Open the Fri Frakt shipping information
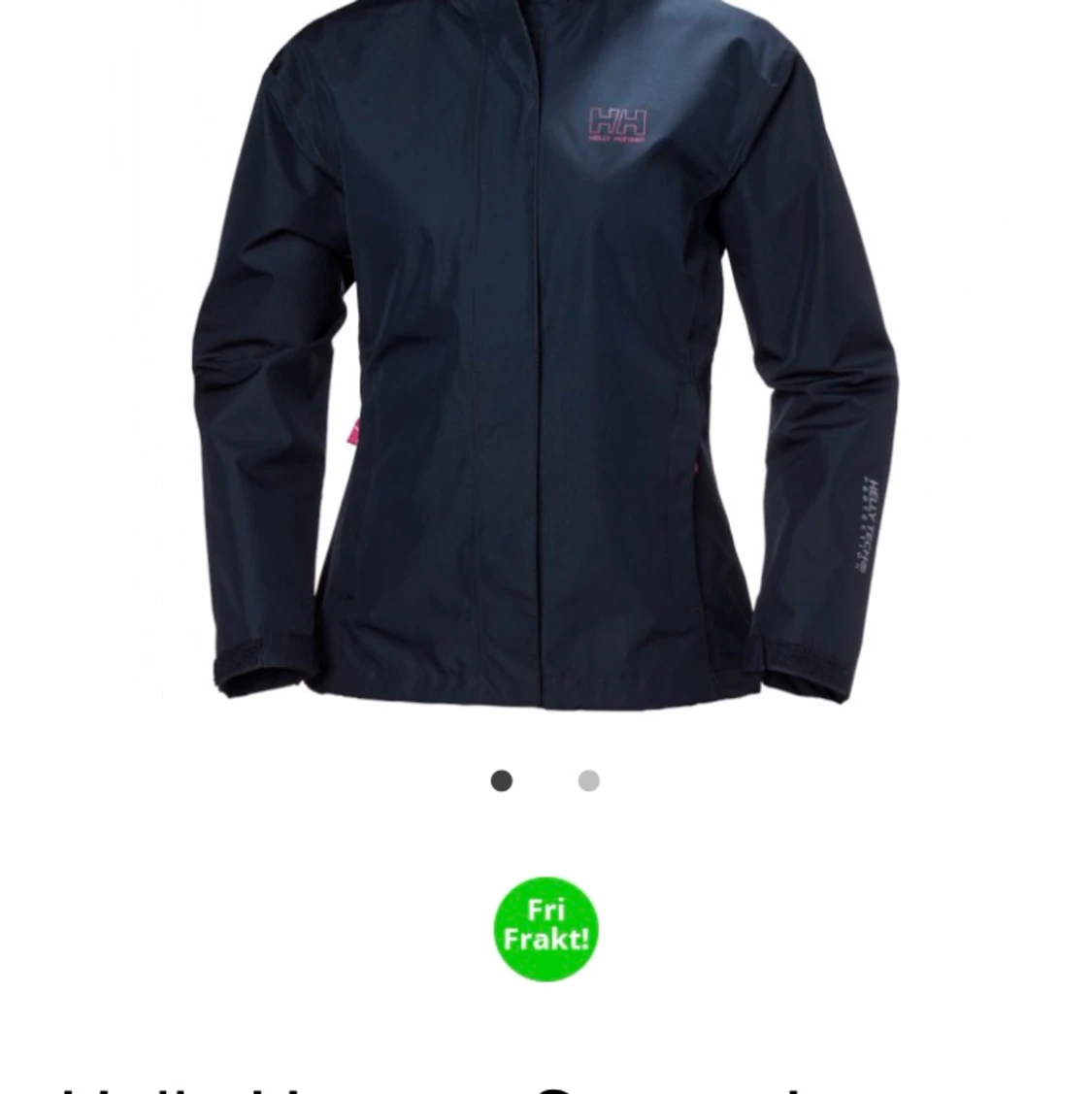 [546, 929]
